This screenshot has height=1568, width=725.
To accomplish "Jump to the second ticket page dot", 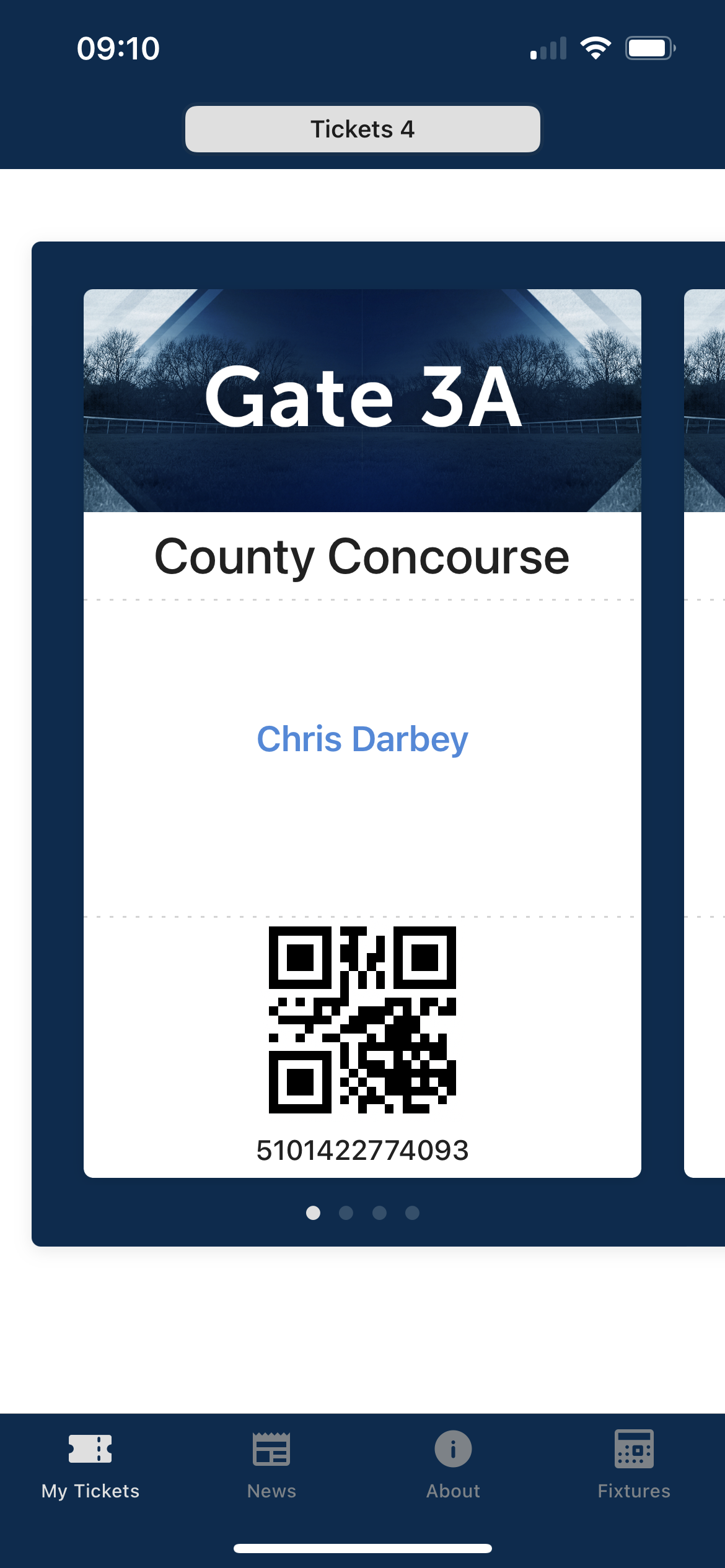I will pyautogui.click(x=346, y=1213).
